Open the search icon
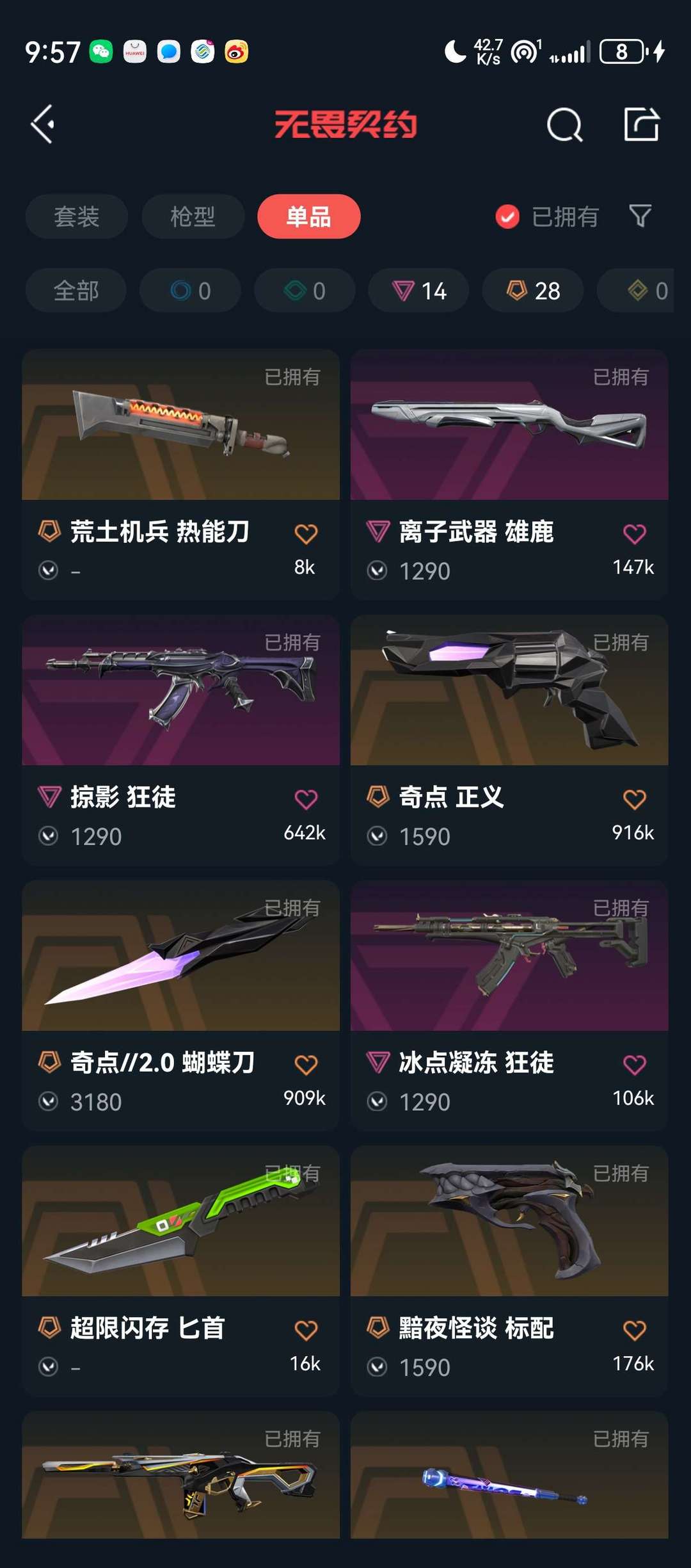Screen dimensions: 691x1568 pos(564,124)
